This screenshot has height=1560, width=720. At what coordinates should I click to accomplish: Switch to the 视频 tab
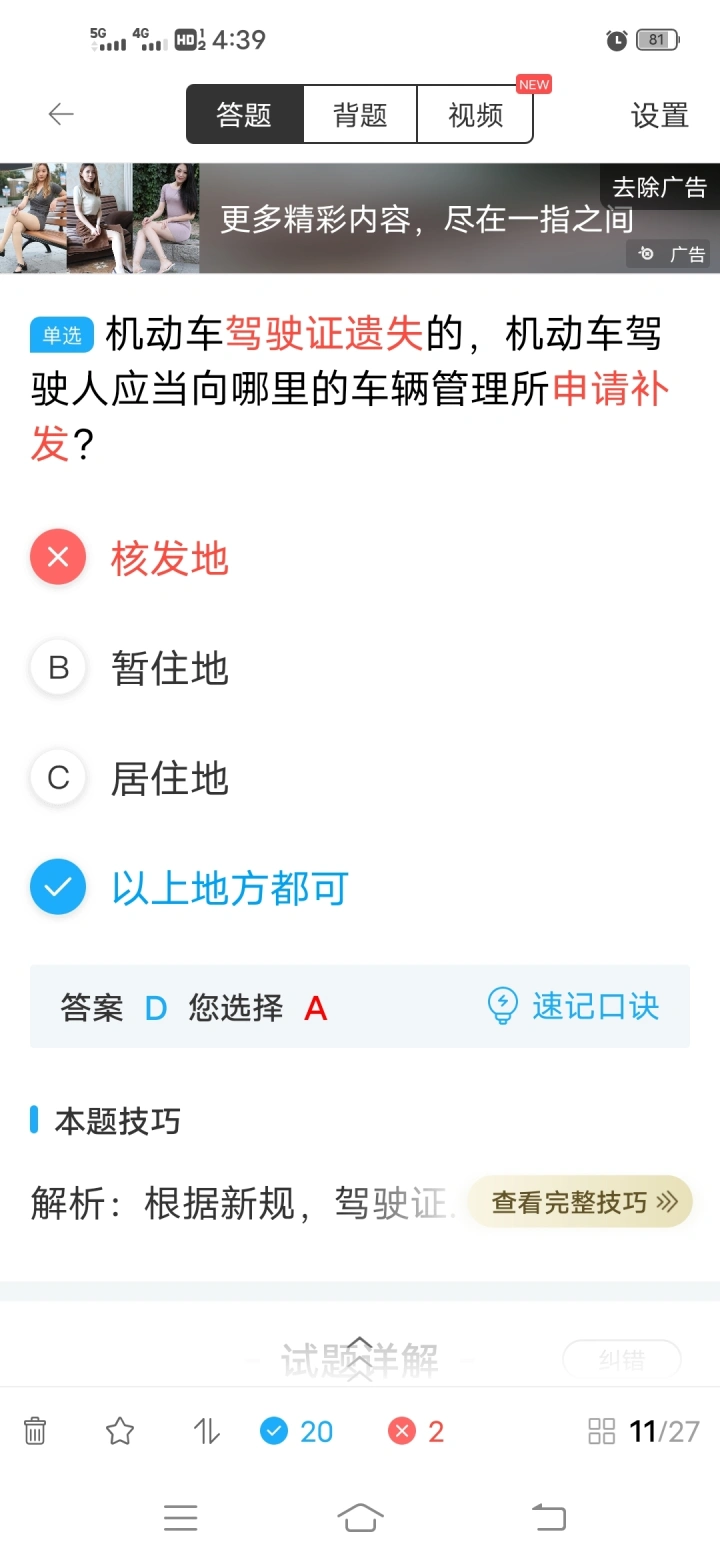(x=475, y=115)
